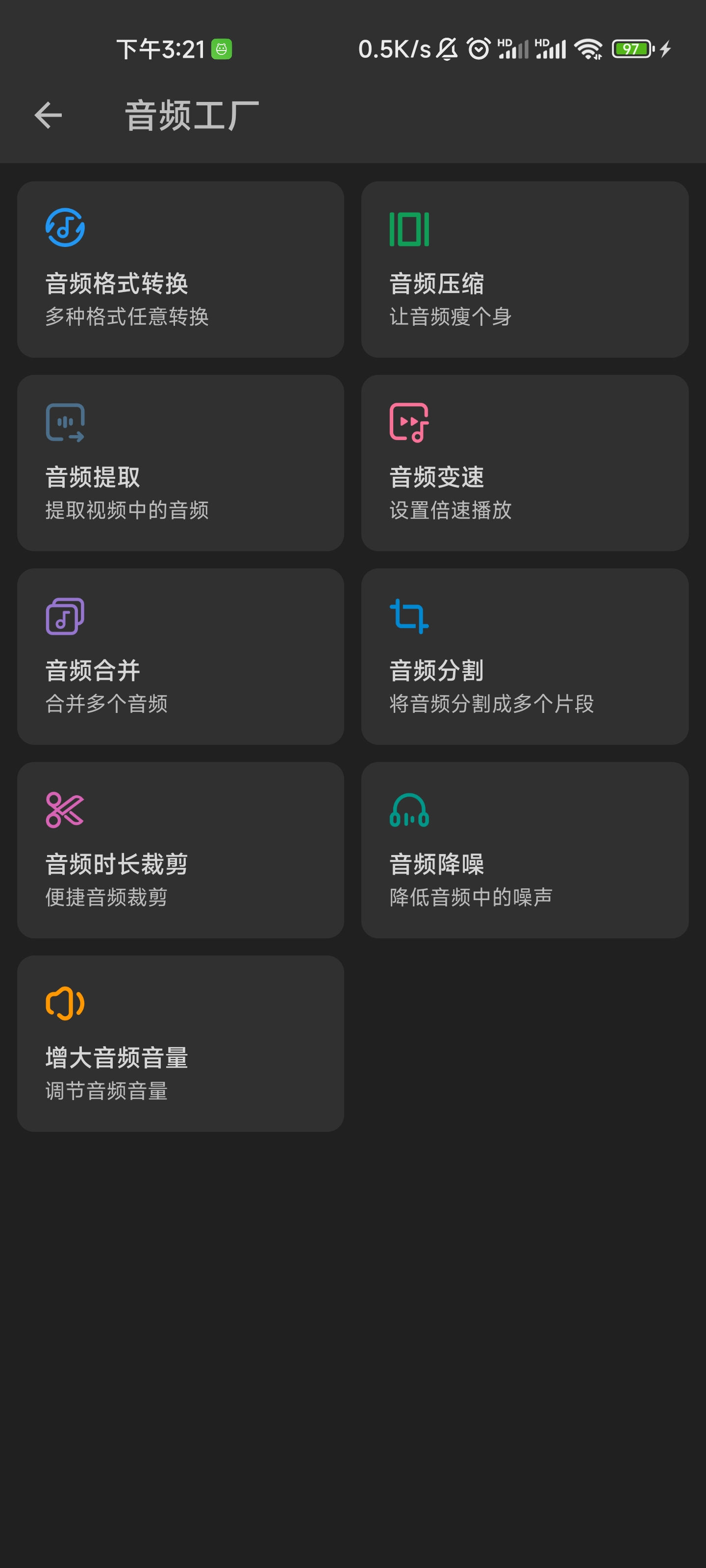
Task: Launch 音频提取 to extract audio from video
Action: (x=180, y=463)
